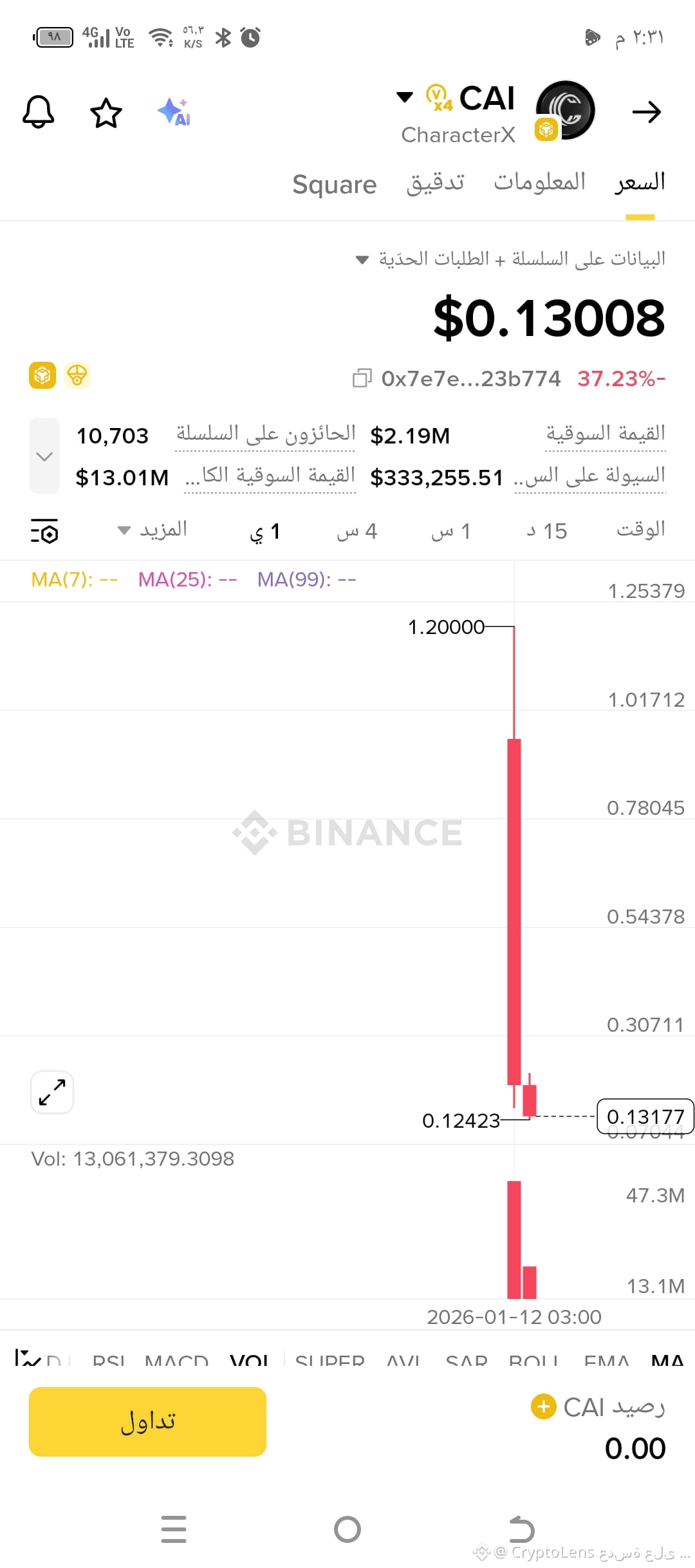Open the notifications bell
Image resolution: width=695 pixels, height=1568 pixels.
click(x=39, y=111)
